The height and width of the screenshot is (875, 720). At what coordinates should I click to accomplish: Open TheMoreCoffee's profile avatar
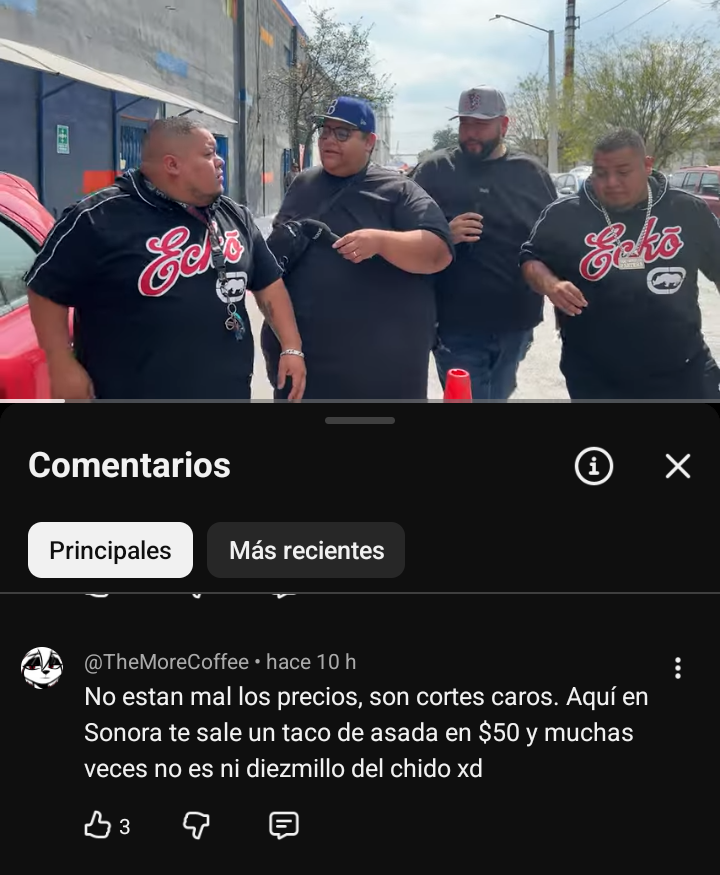click(42, 668)
